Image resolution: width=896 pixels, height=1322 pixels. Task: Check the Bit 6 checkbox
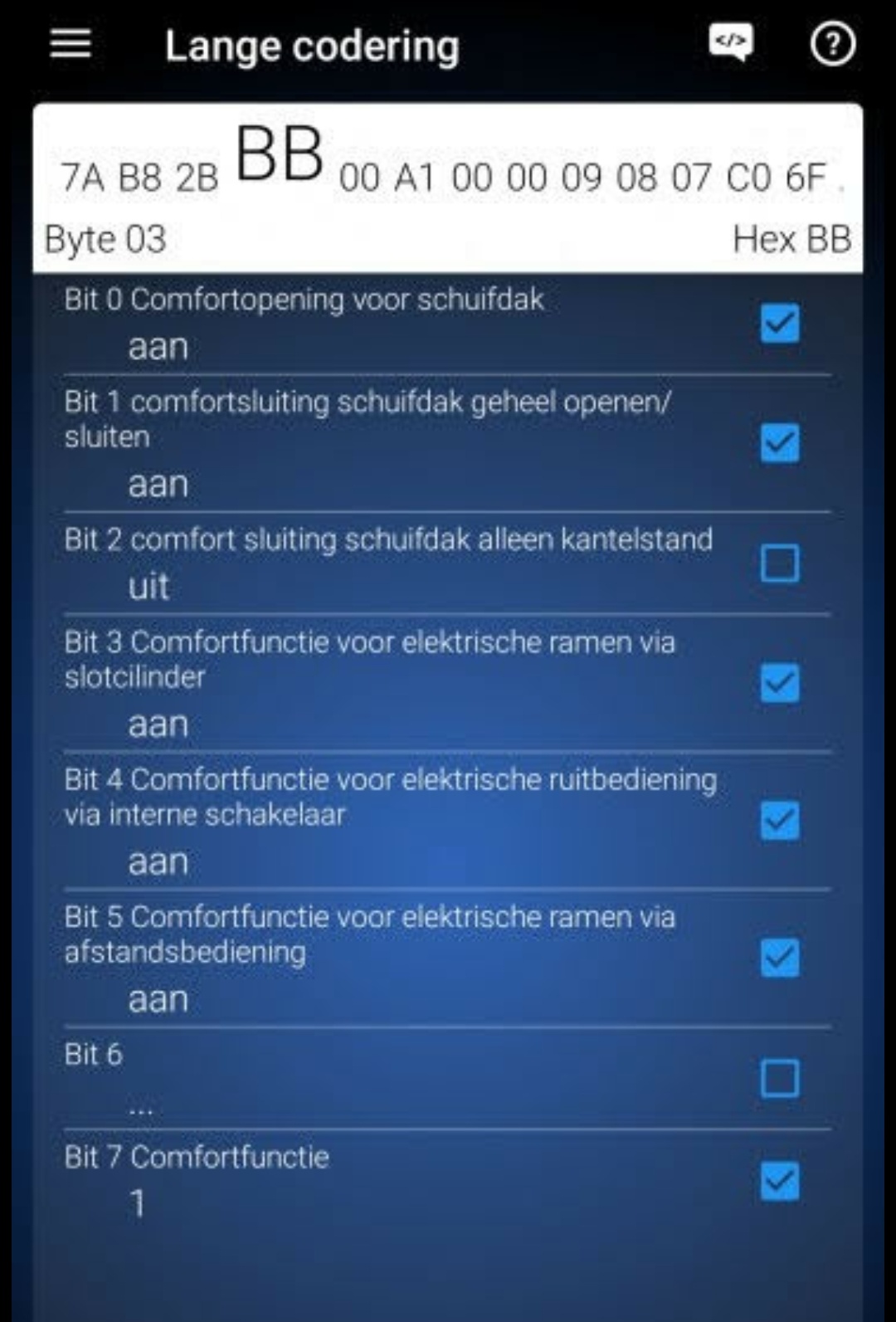click(780, 1078)
